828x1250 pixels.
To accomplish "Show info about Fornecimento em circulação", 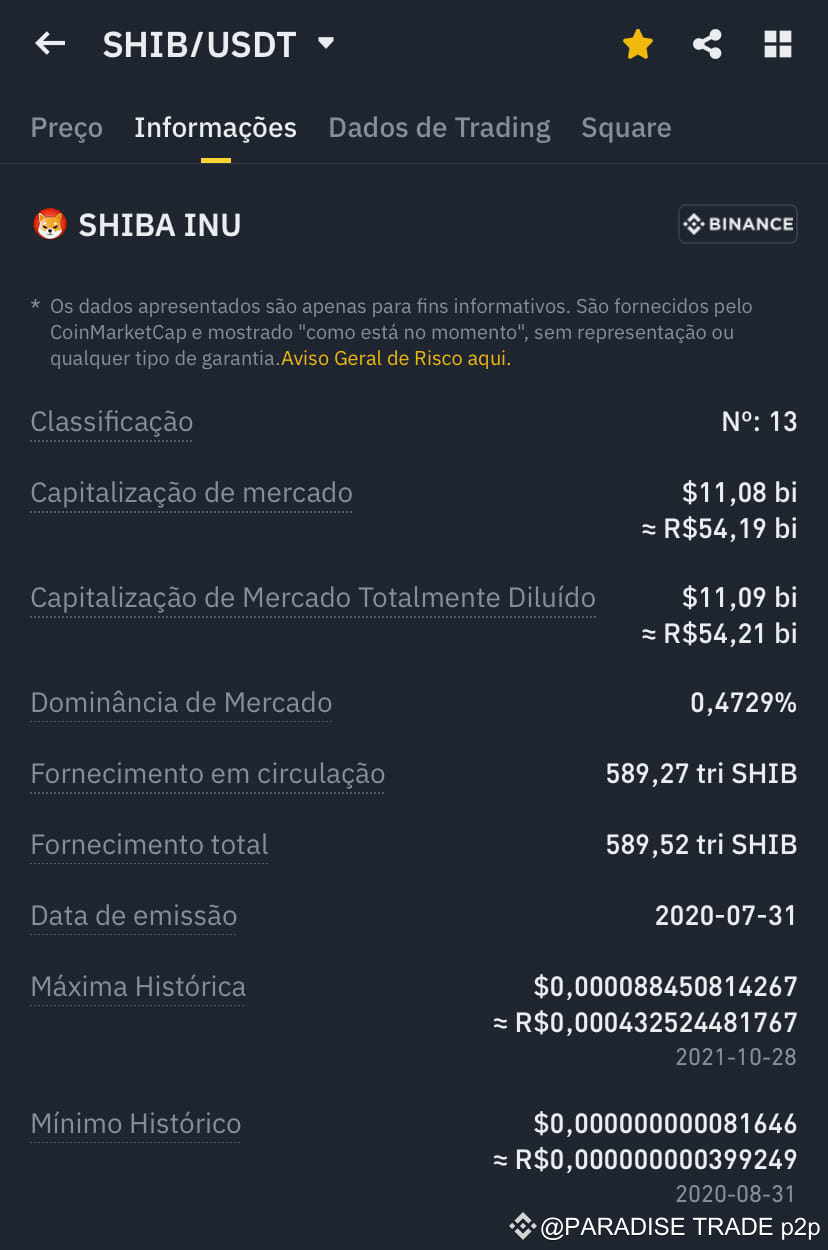I will click(x=207, y=774).
